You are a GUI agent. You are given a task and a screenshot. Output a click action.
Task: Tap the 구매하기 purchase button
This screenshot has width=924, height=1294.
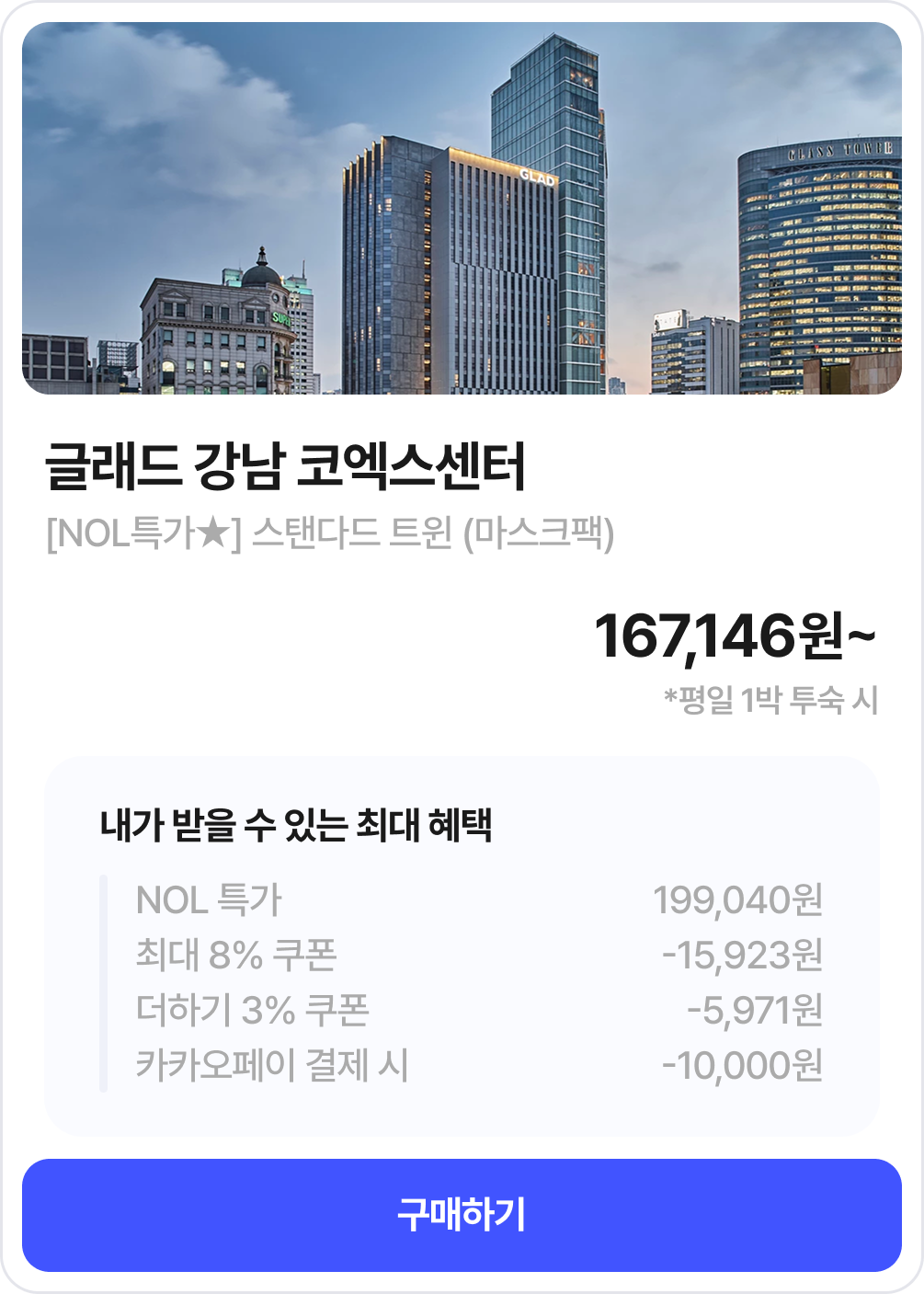[462, 1215]
